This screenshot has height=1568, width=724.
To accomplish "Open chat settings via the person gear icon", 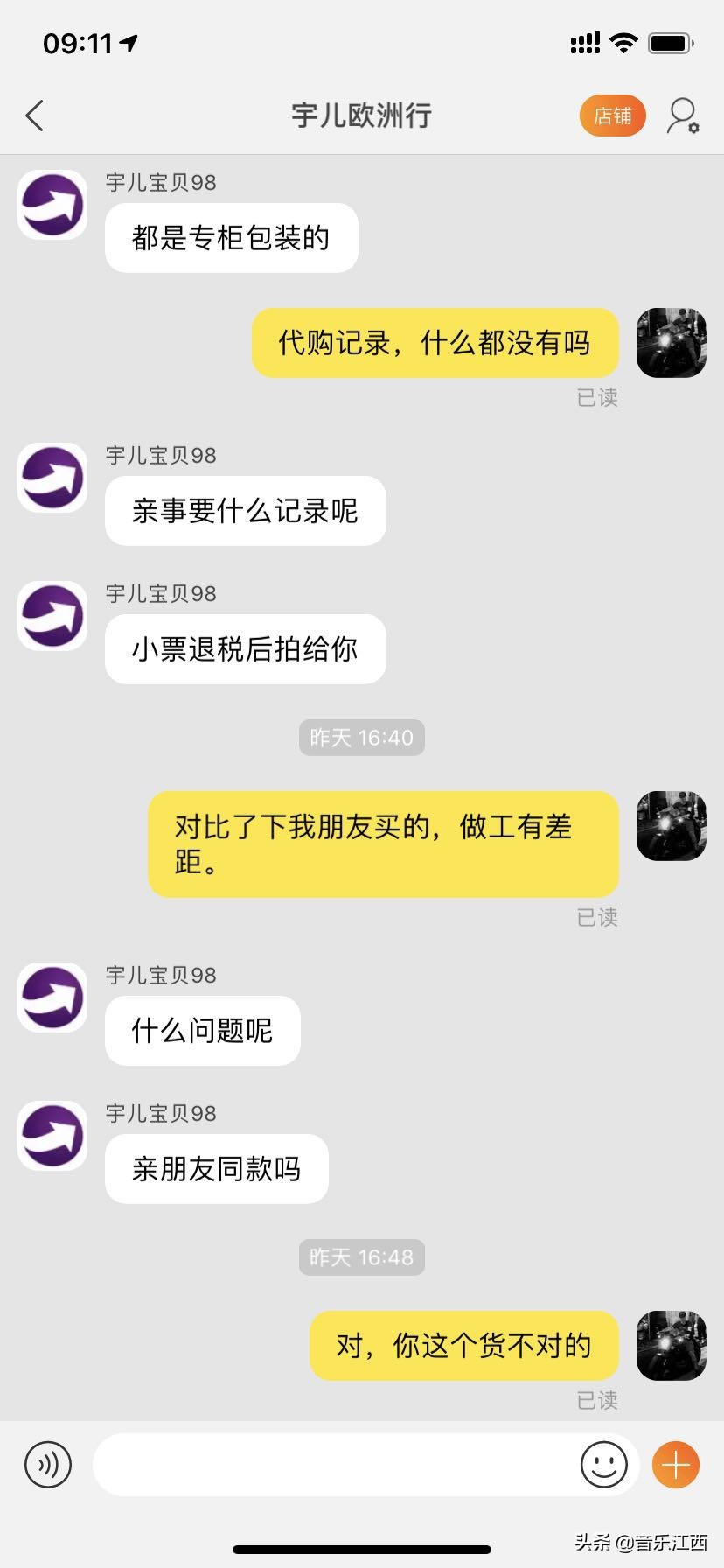I will coord(683,115).
